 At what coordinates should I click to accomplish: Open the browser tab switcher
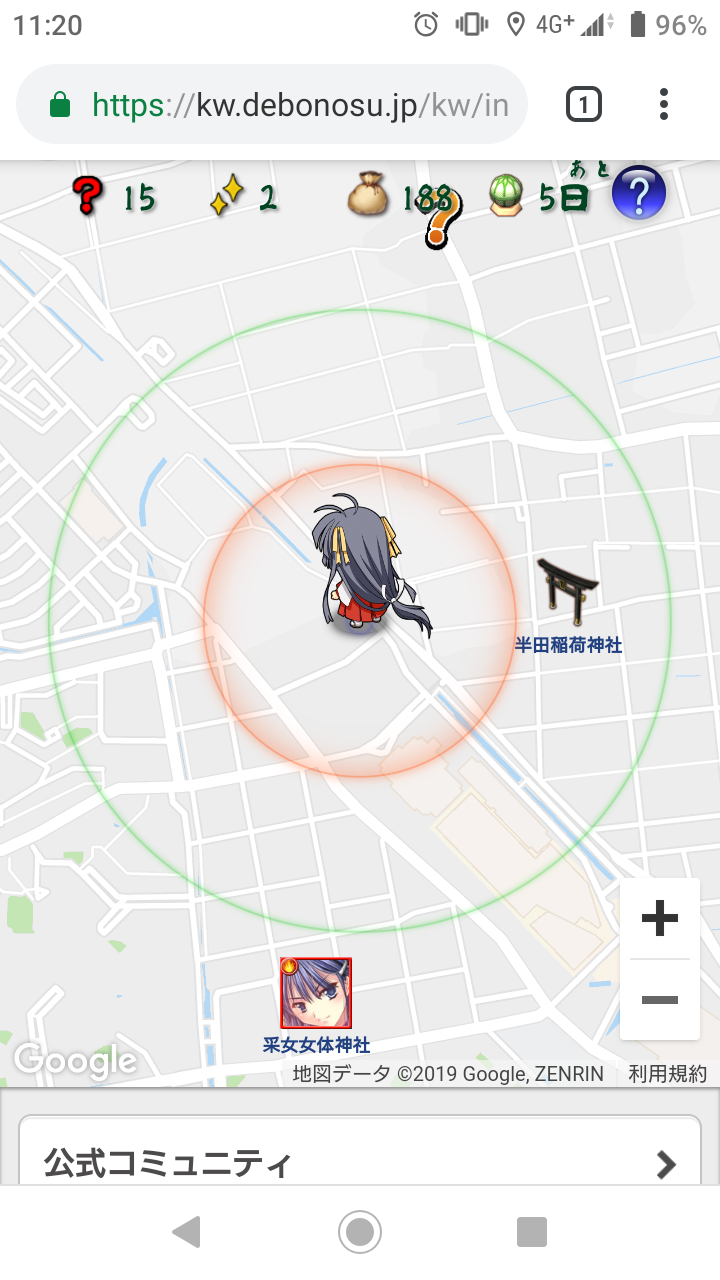click(584, 104)
